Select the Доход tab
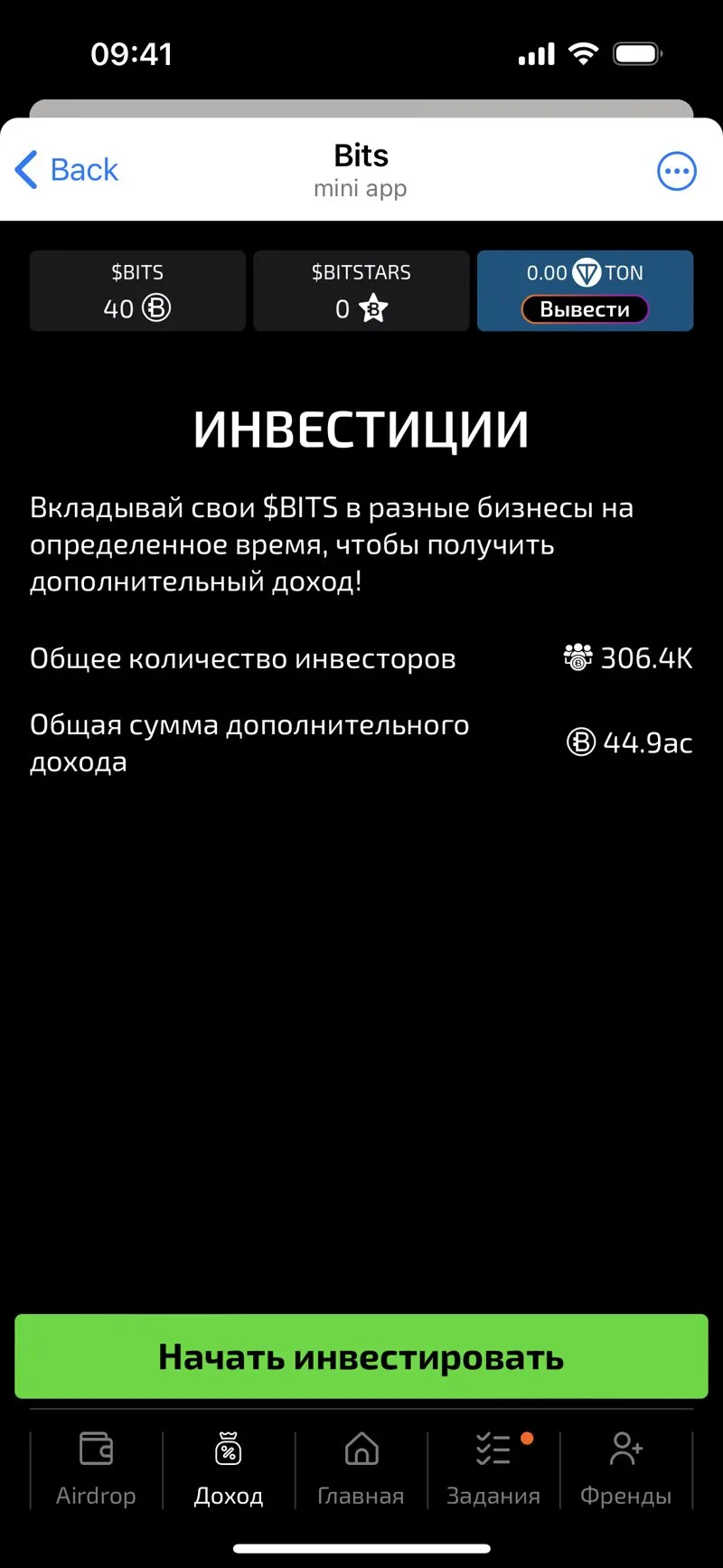Image resolution: width=723 pixels, height=1568 pixels. tap(229, 1469)
